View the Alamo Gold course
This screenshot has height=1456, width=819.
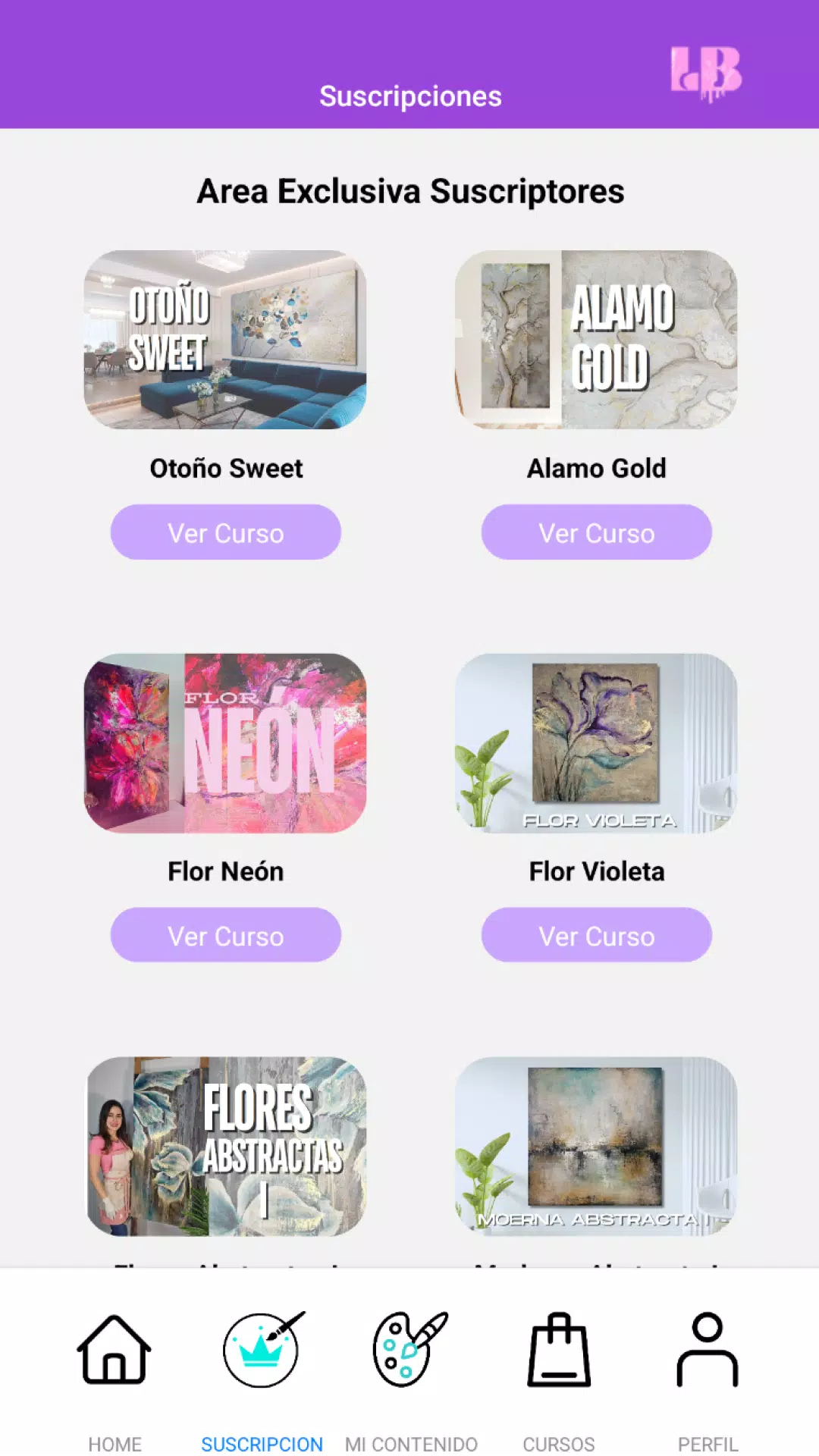coord(597,532)
